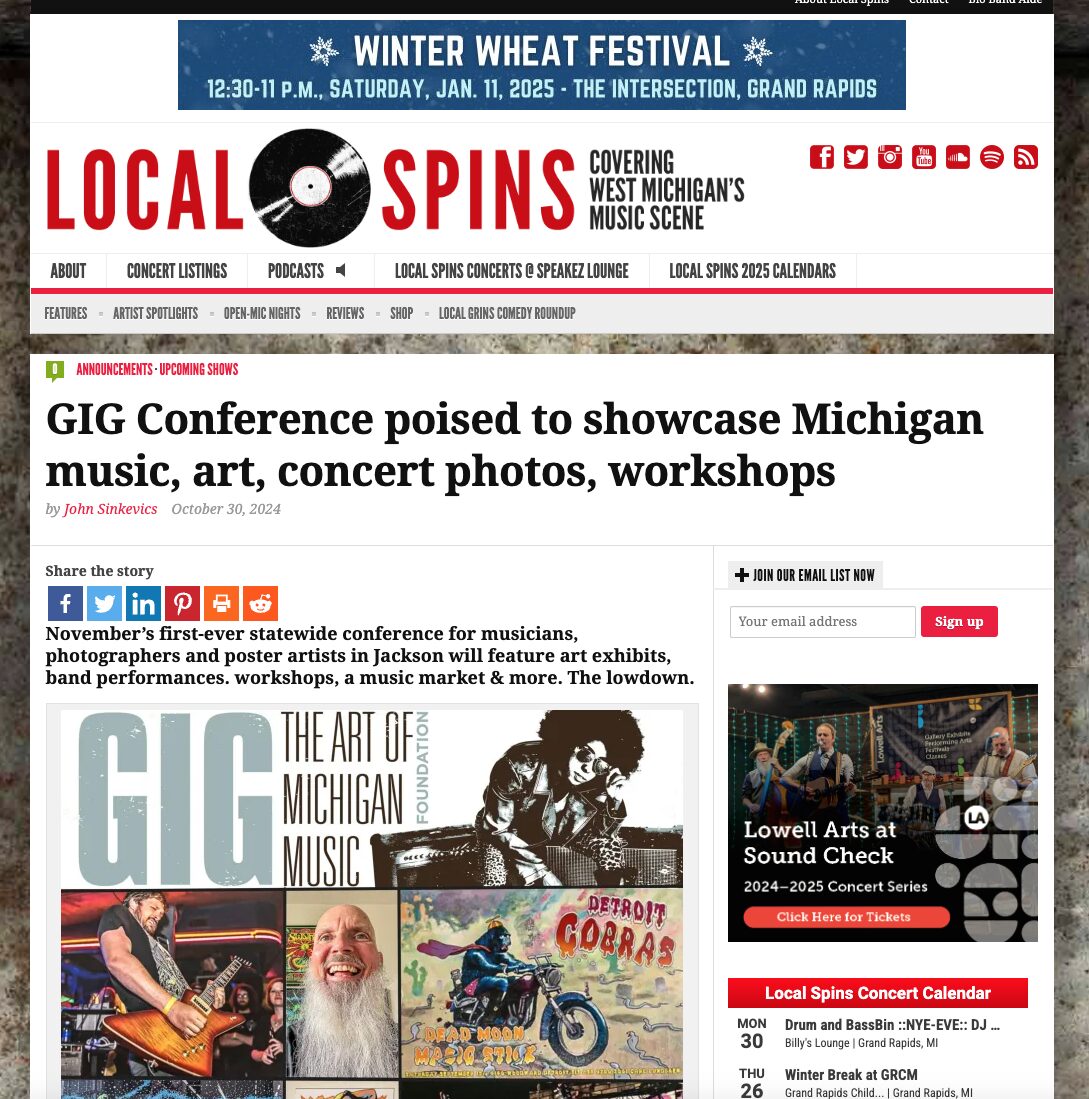Share the story on Reddit

click(x=260, y=604)
